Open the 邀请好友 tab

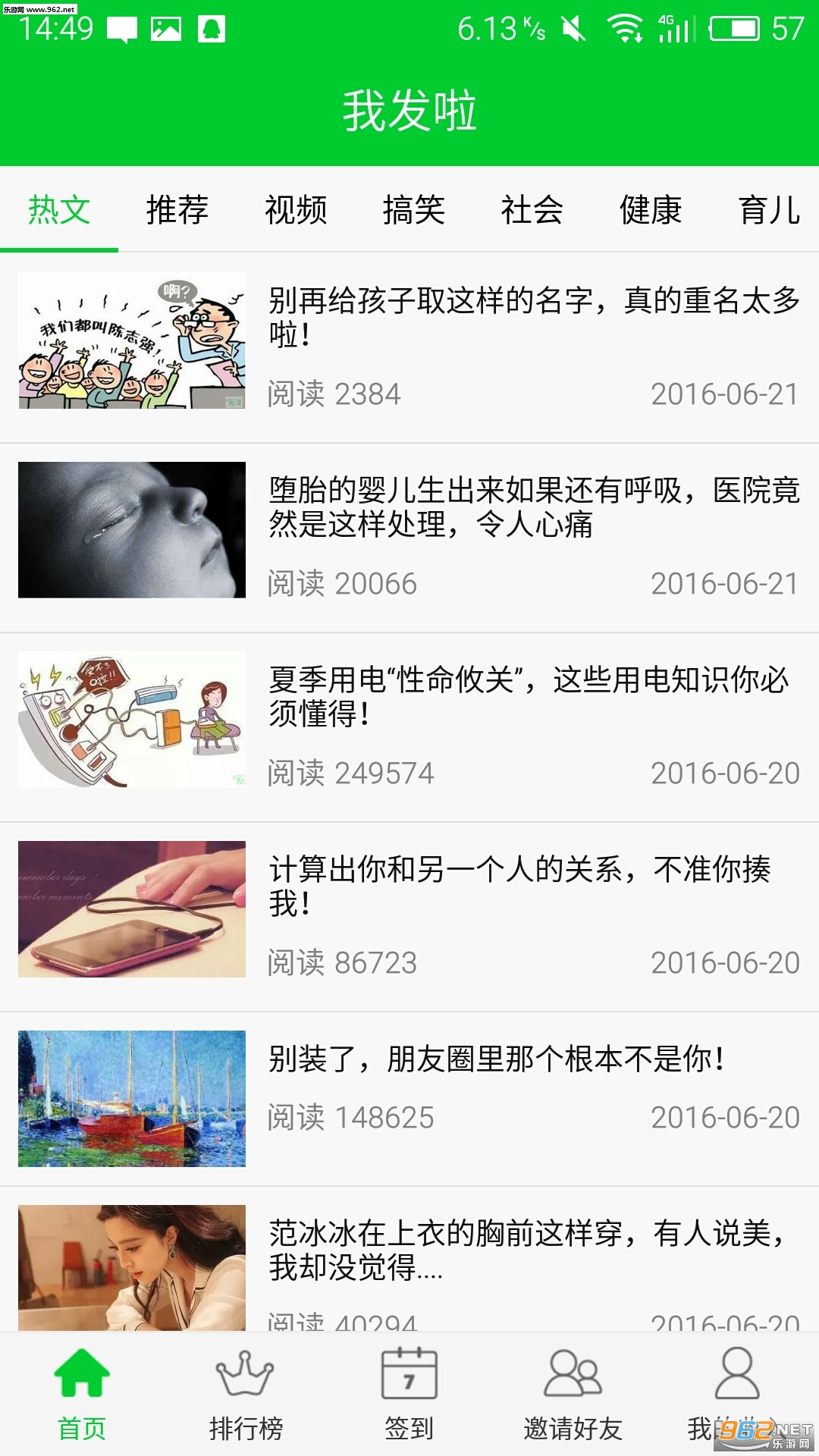573,1394
